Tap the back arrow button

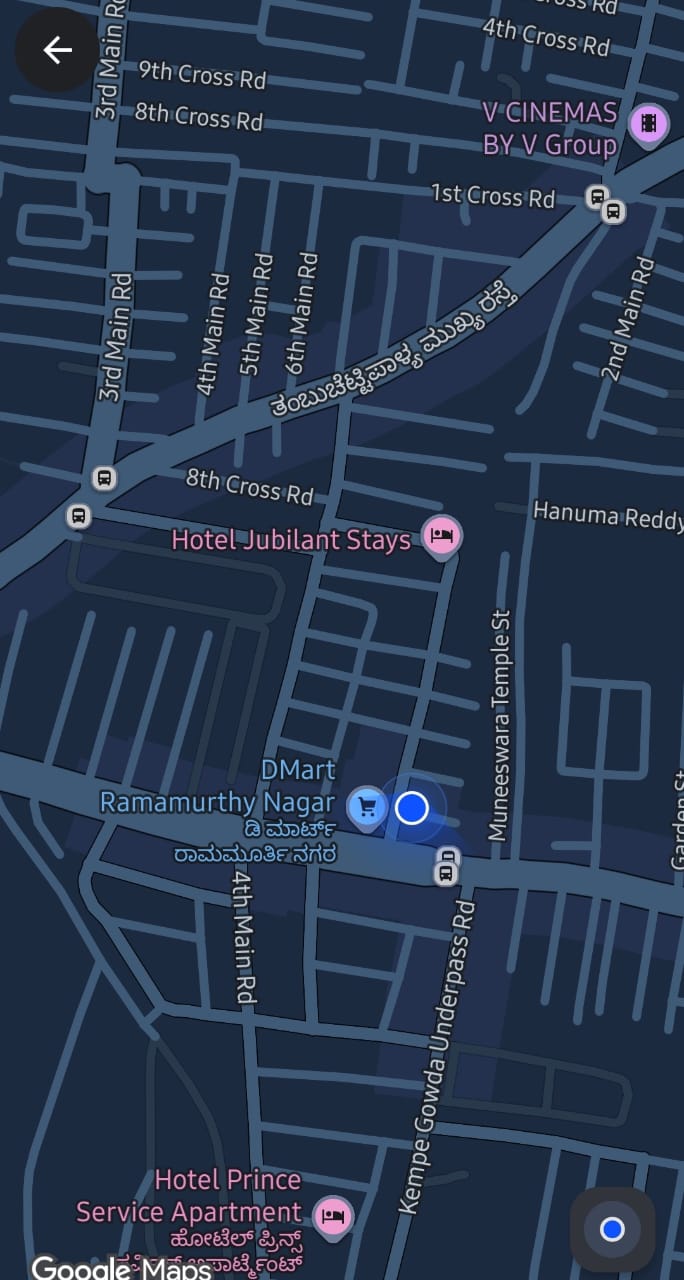[x=57, y=50]
